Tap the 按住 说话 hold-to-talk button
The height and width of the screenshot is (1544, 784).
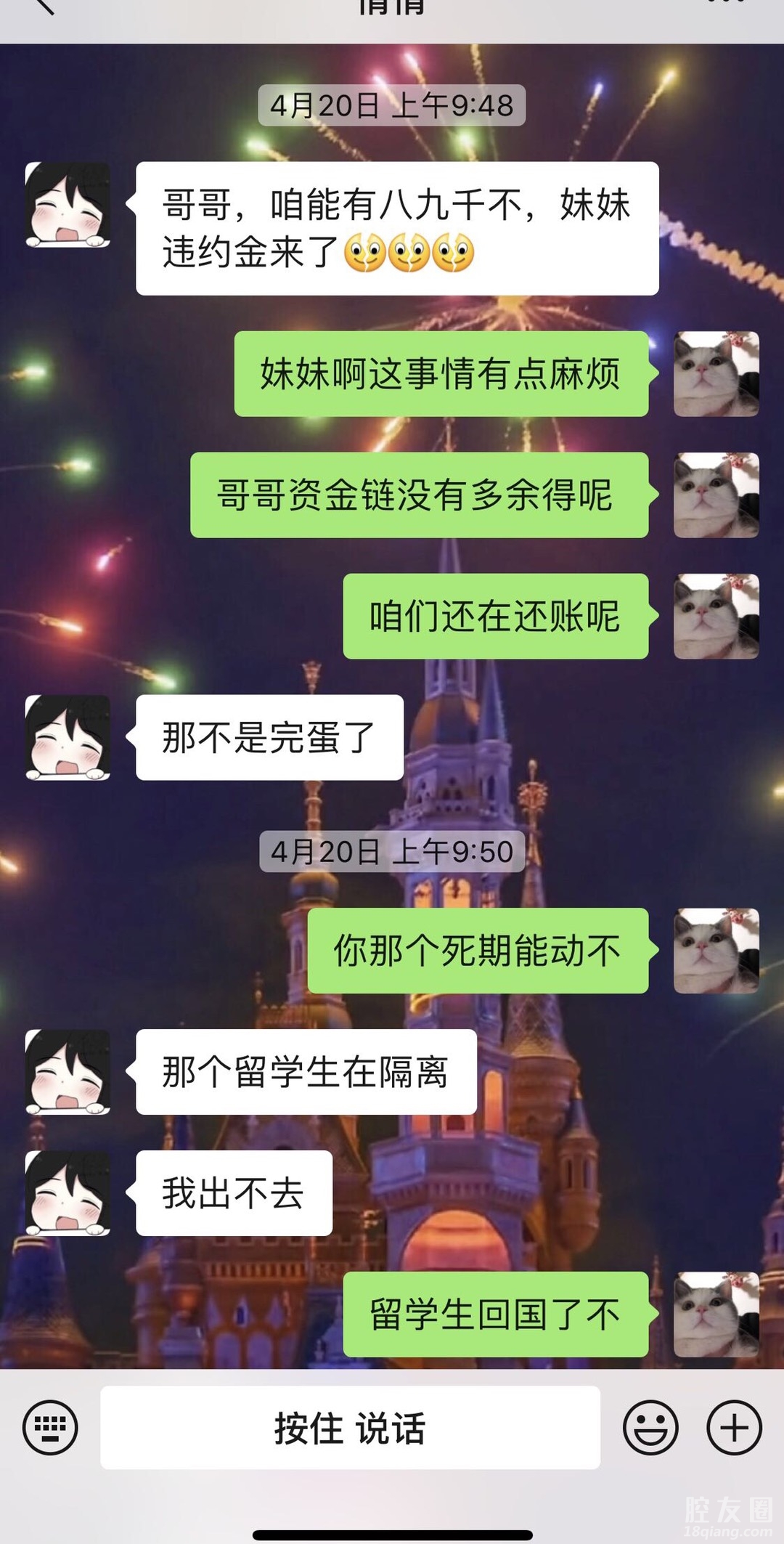pyautogui.click(x=350, y=1428)
